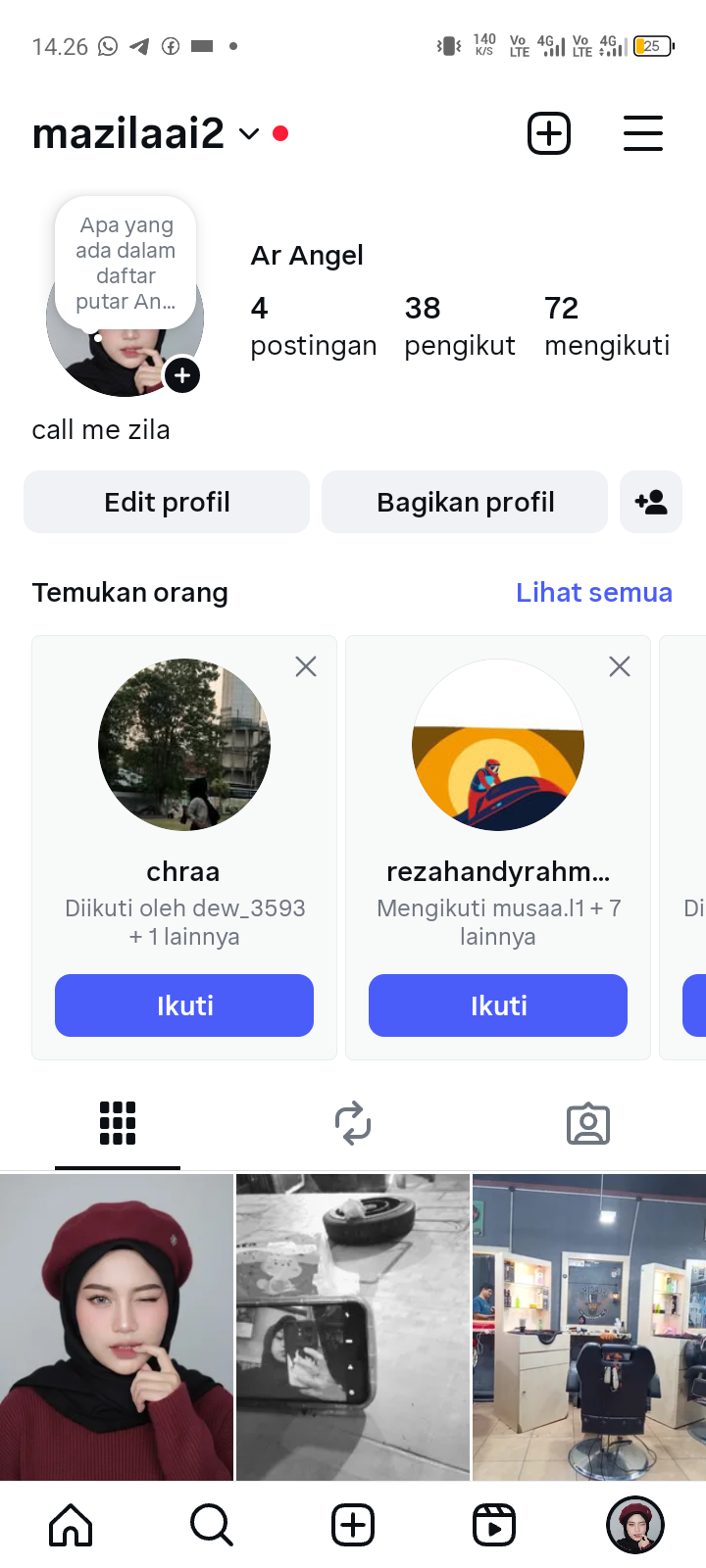The height and width of the screenshot is (1568, 706).
Task: Dismiss the chraa suggestion card
Action: coord(306,666)
